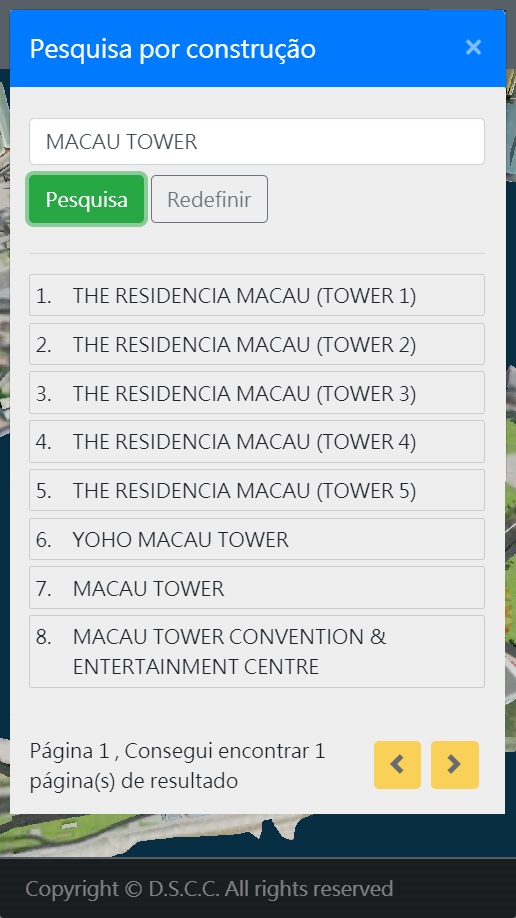The image size is (516, 918).
Task: Select The Residencia Macau (Tower 5)
Action: pyautogui.click(x=257, y=490)
